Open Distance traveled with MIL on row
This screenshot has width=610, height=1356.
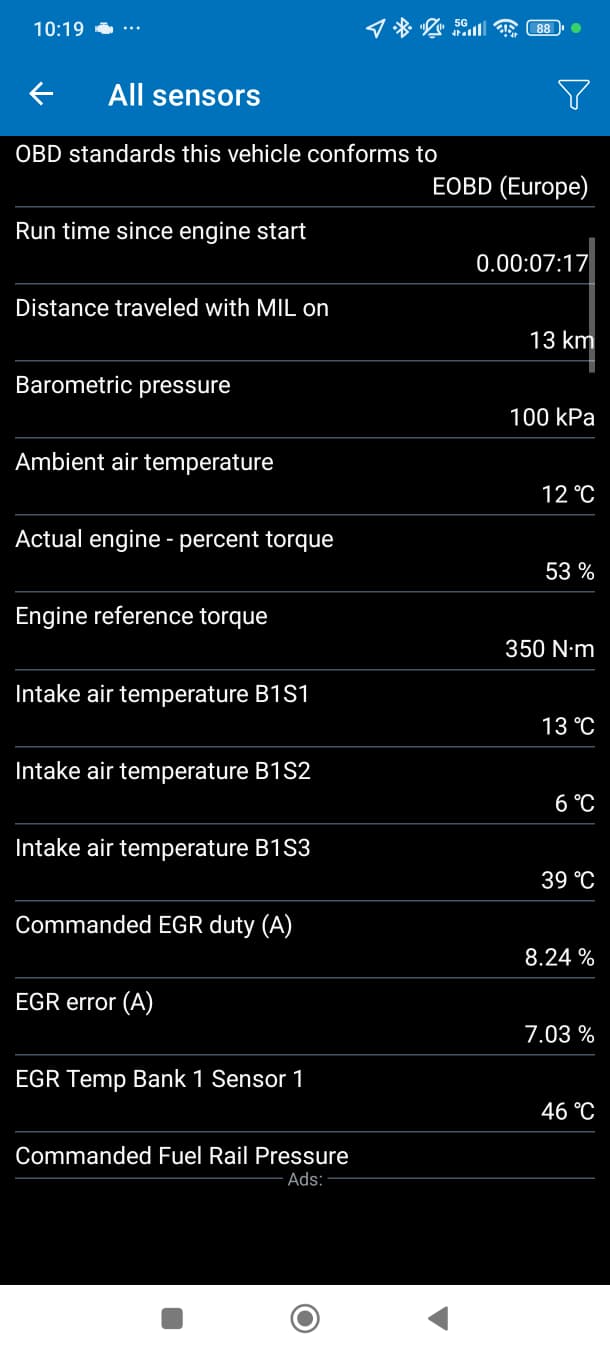305,323
